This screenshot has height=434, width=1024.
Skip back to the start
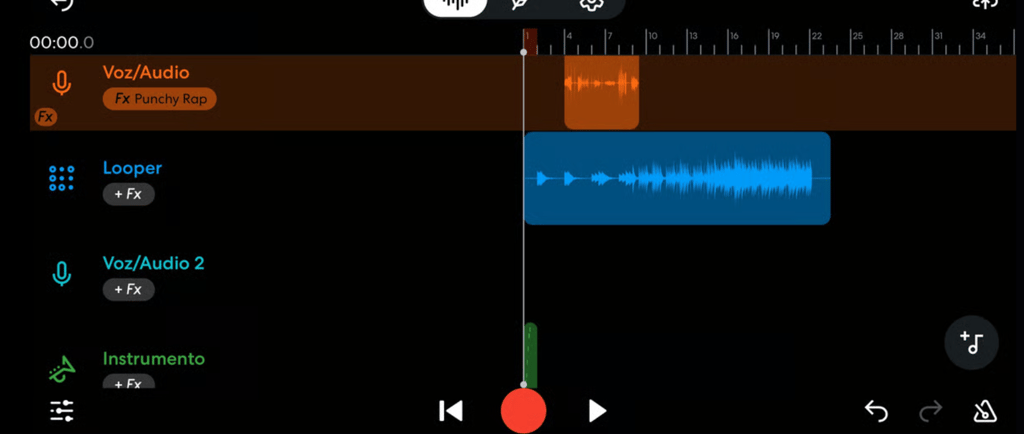[x=451, y=410]
